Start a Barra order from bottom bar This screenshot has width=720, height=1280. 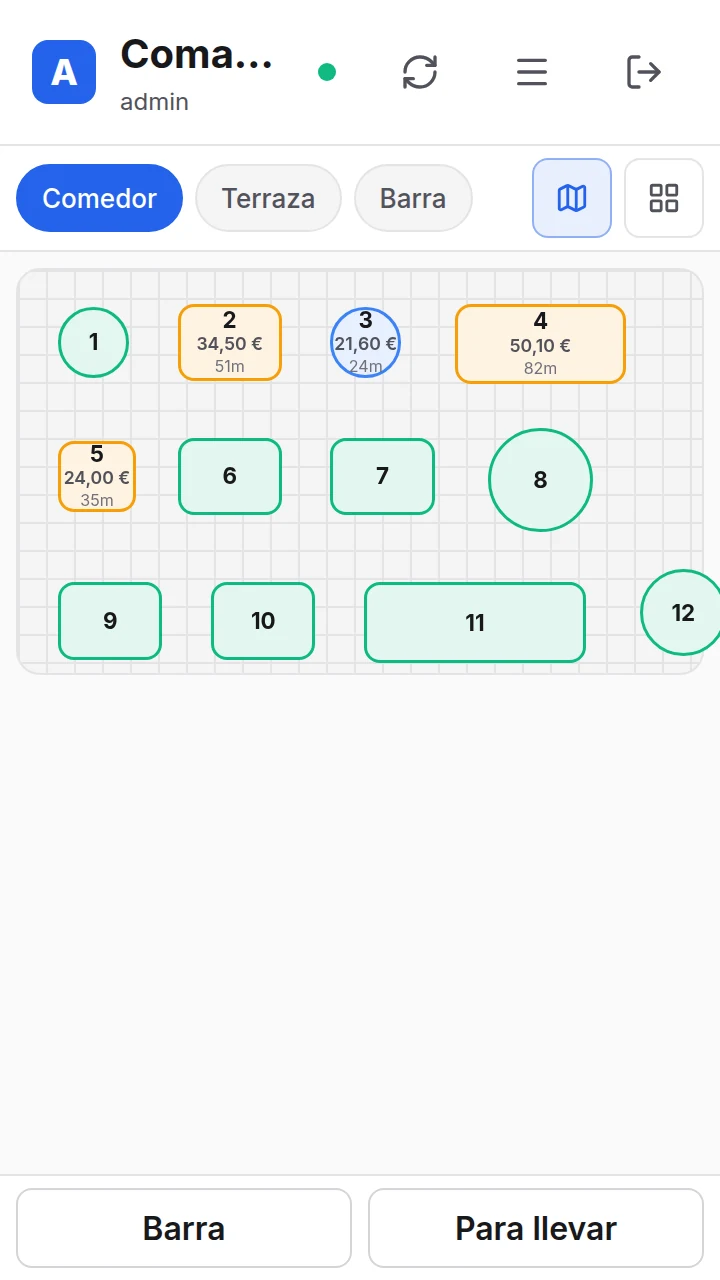(184, 1228)
